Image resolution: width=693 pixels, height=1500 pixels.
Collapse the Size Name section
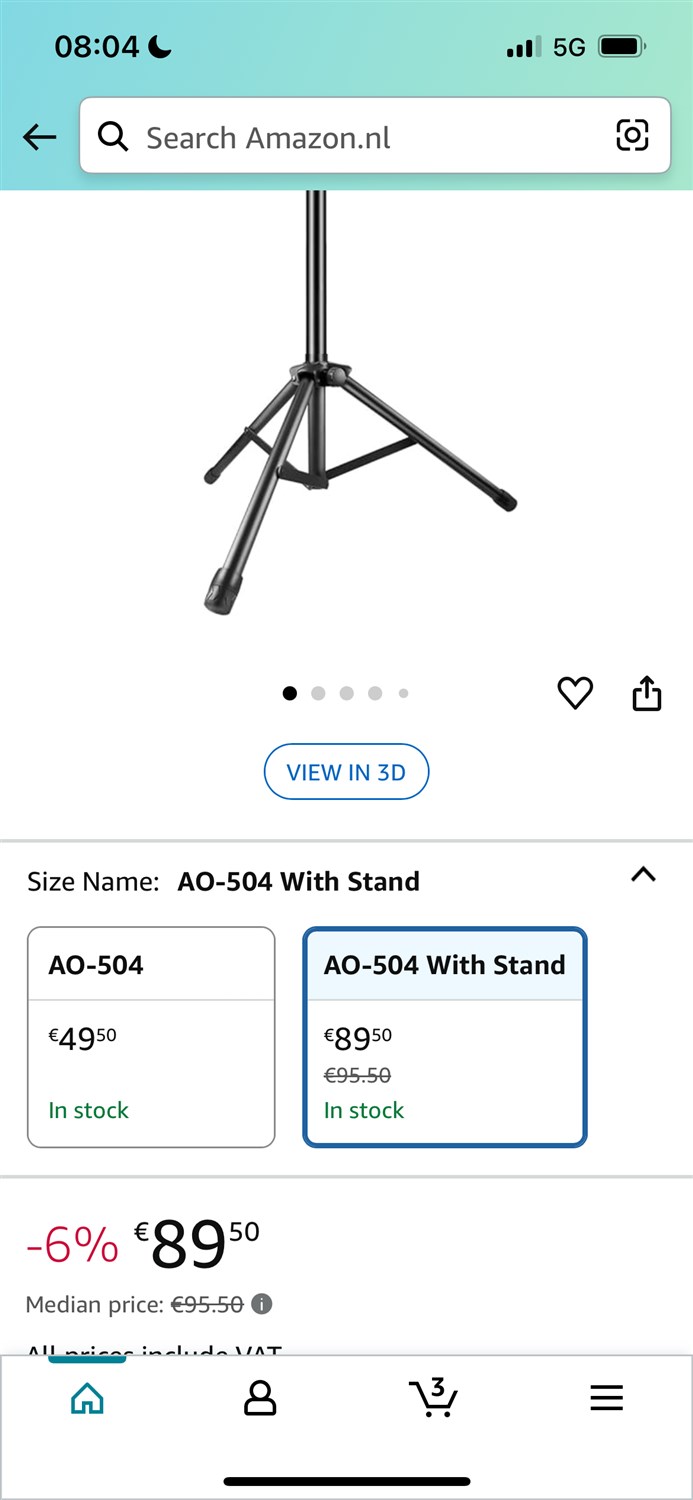click(643, 875)
